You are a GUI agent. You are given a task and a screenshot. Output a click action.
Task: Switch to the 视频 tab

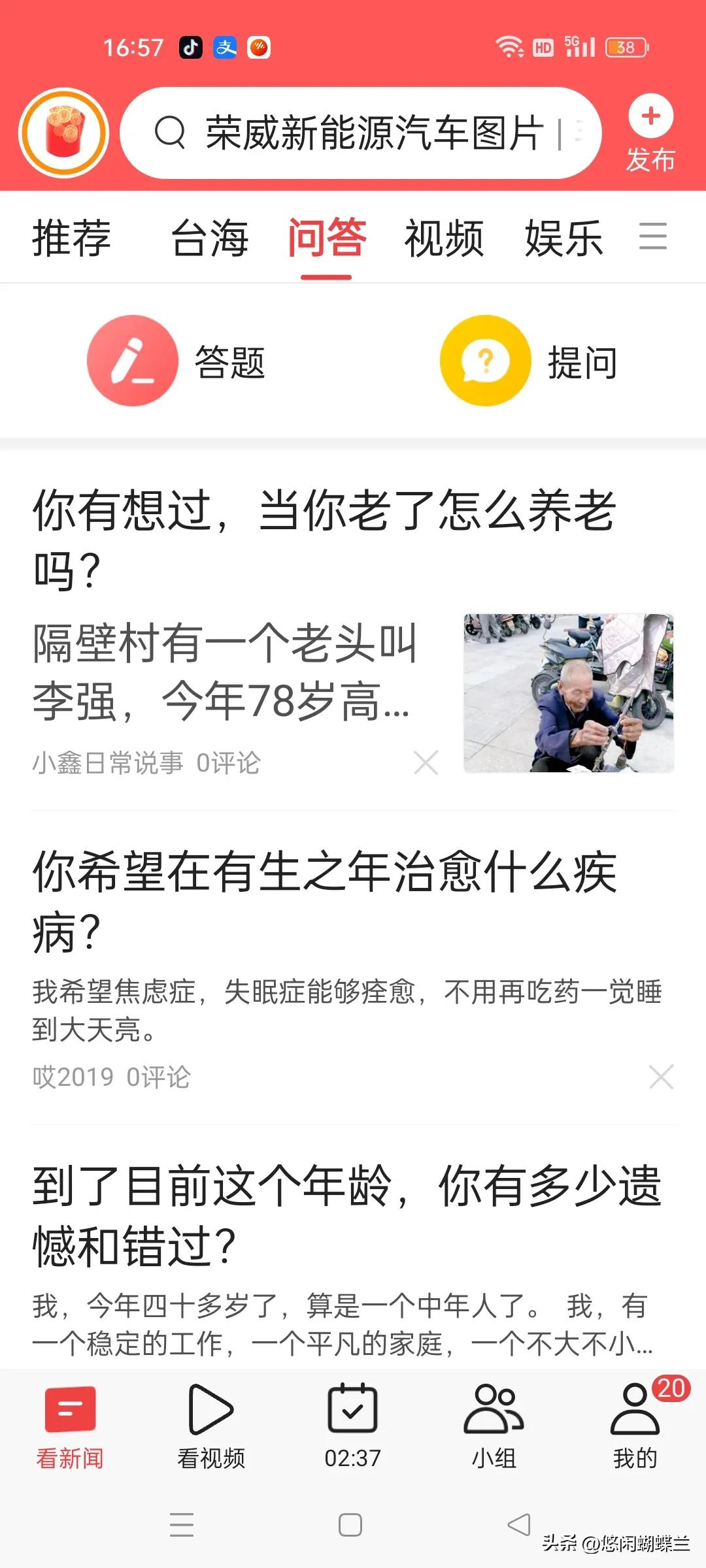(444, 238)
